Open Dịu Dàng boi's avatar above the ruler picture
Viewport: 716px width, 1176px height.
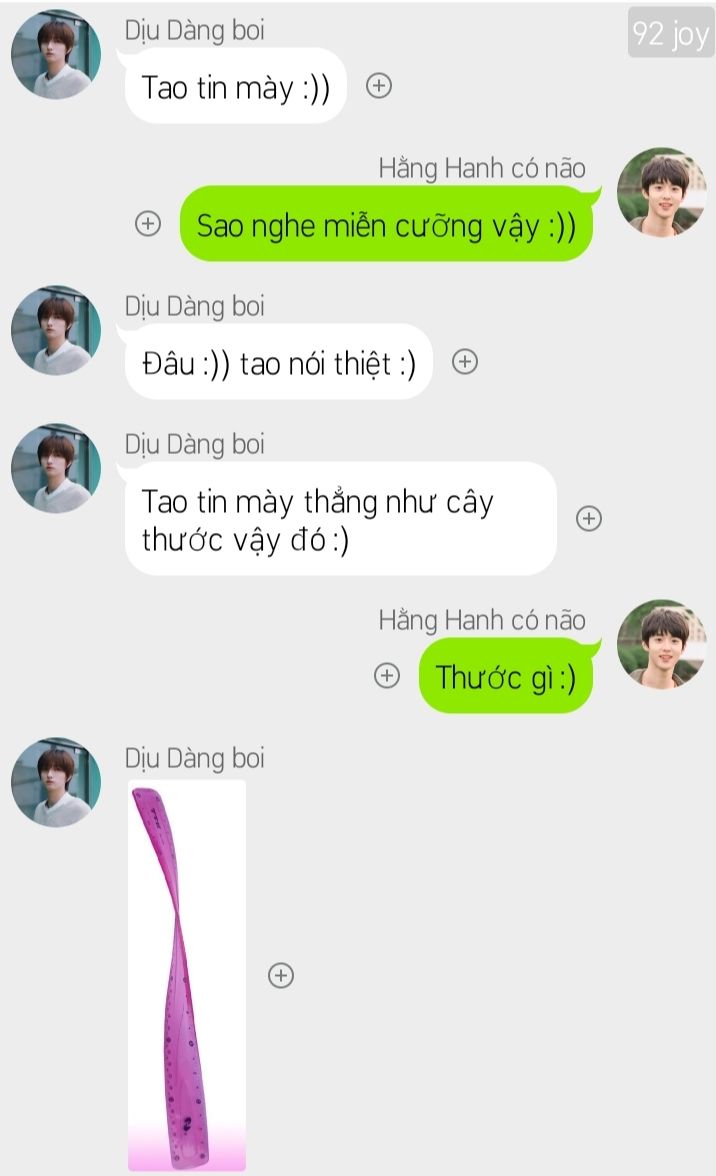tap(56, 782)
